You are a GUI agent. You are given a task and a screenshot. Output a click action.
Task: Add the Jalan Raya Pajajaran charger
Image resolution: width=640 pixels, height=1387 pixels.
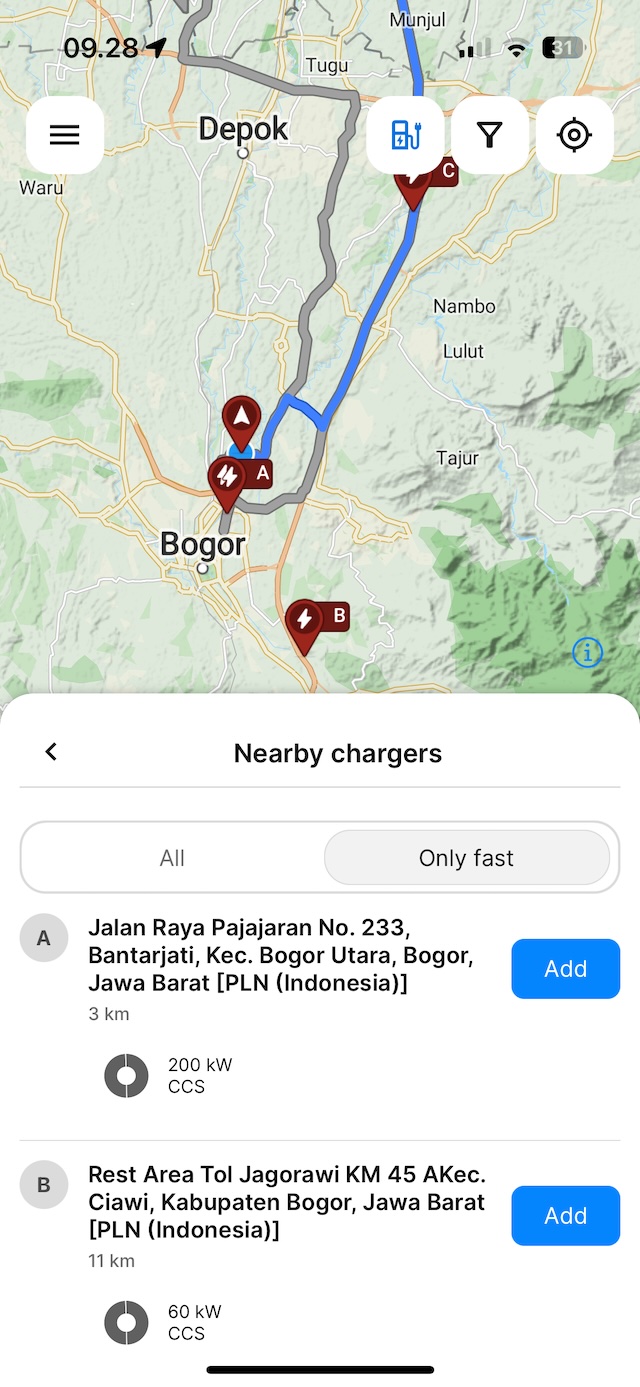[565, 968]
